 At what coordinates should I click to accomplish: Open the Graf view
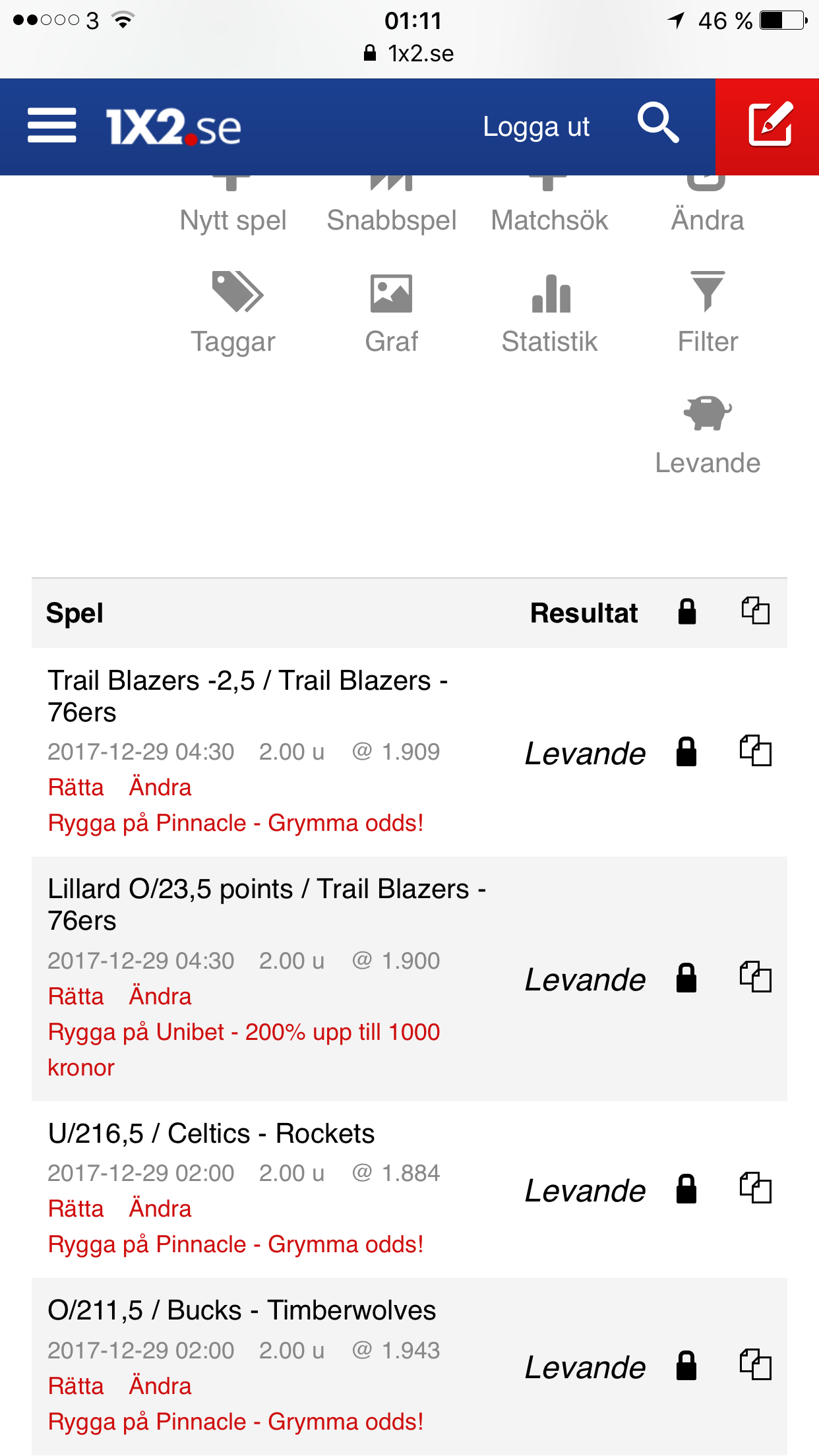[x=392, y=313]
